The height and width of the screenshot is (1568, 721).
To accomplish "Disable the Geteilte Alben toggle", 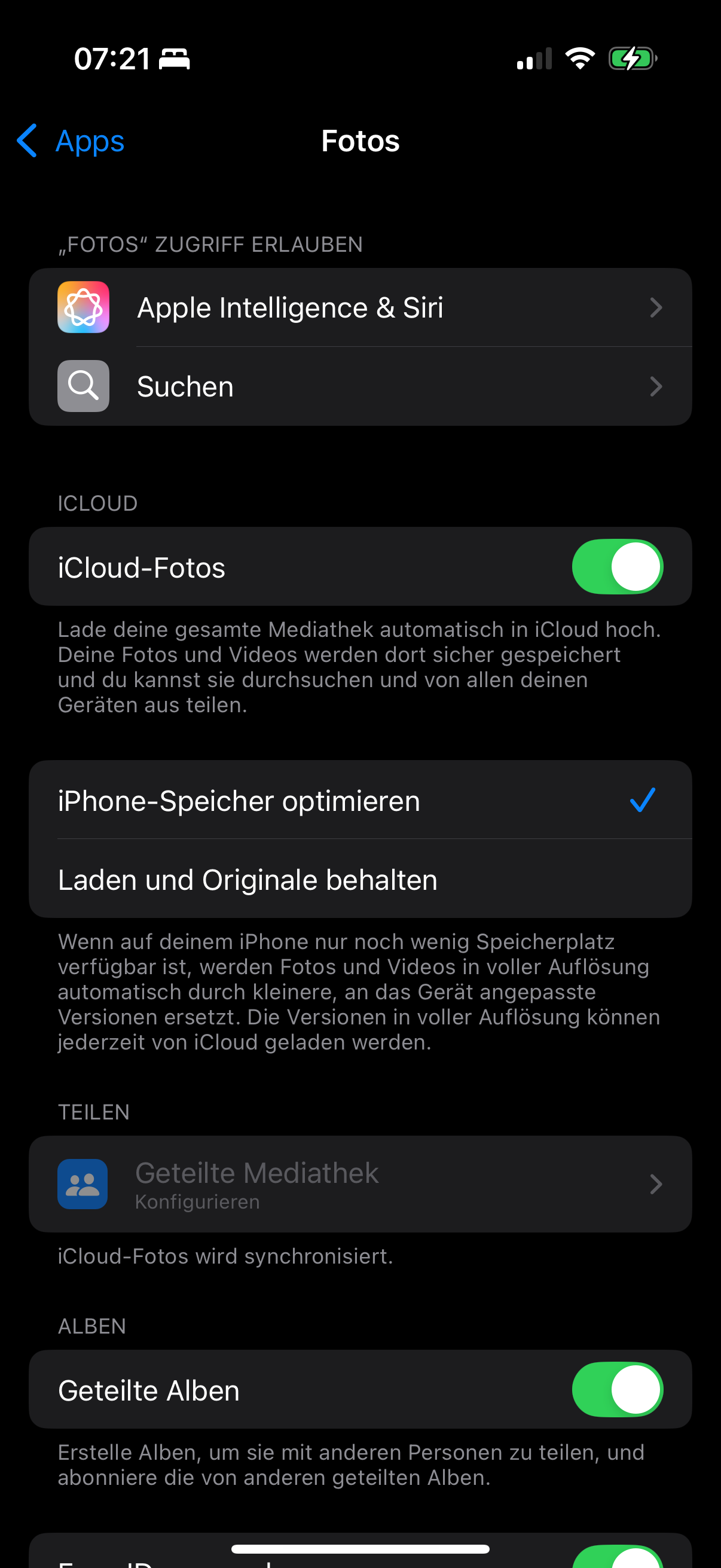I will click(x=616, y=1390).
